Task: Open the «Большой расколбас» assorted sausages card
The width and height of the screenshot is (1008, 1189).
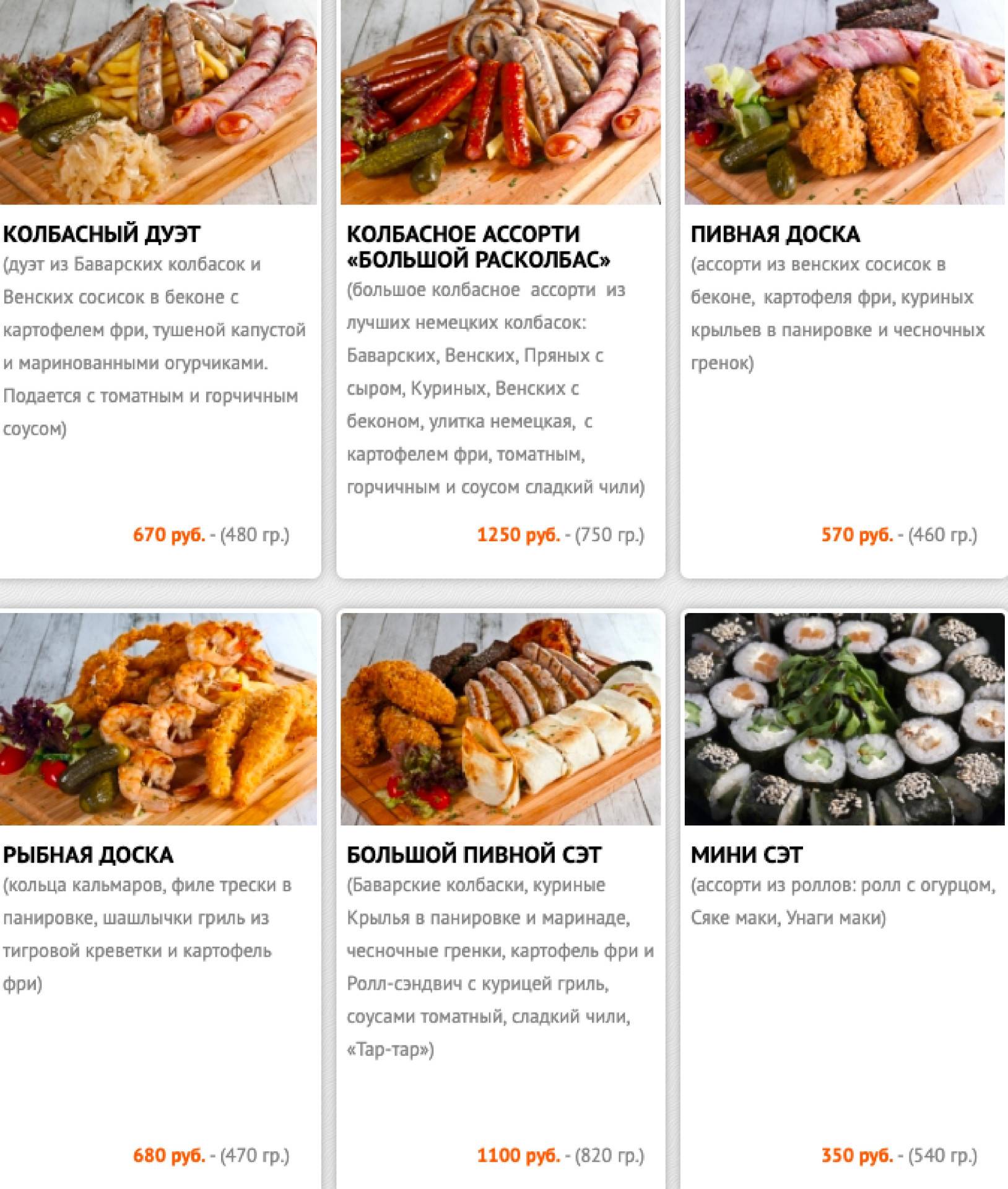Action: [x=478, y=246]
